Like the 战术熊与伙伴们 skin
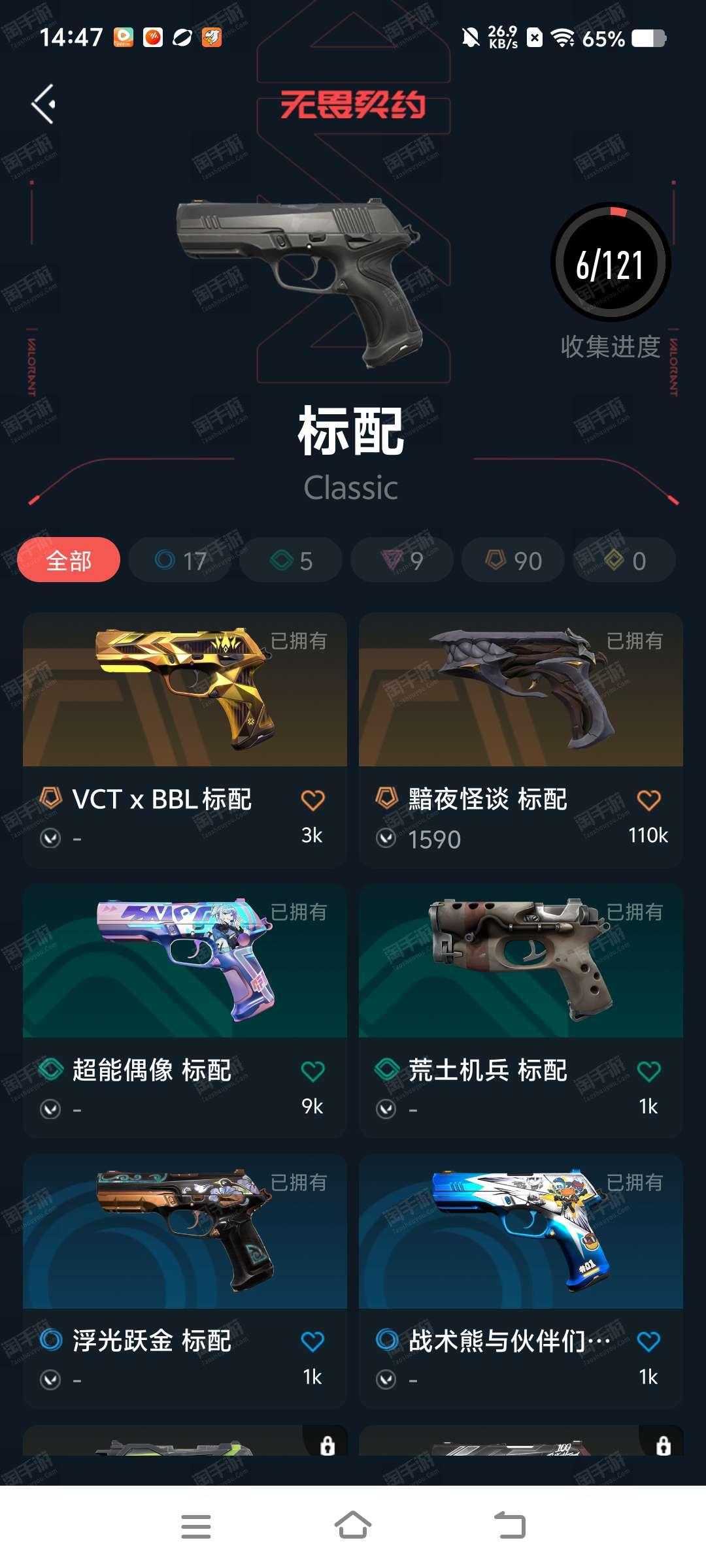Viewport: 706px width, 1568px height. 648,1341
